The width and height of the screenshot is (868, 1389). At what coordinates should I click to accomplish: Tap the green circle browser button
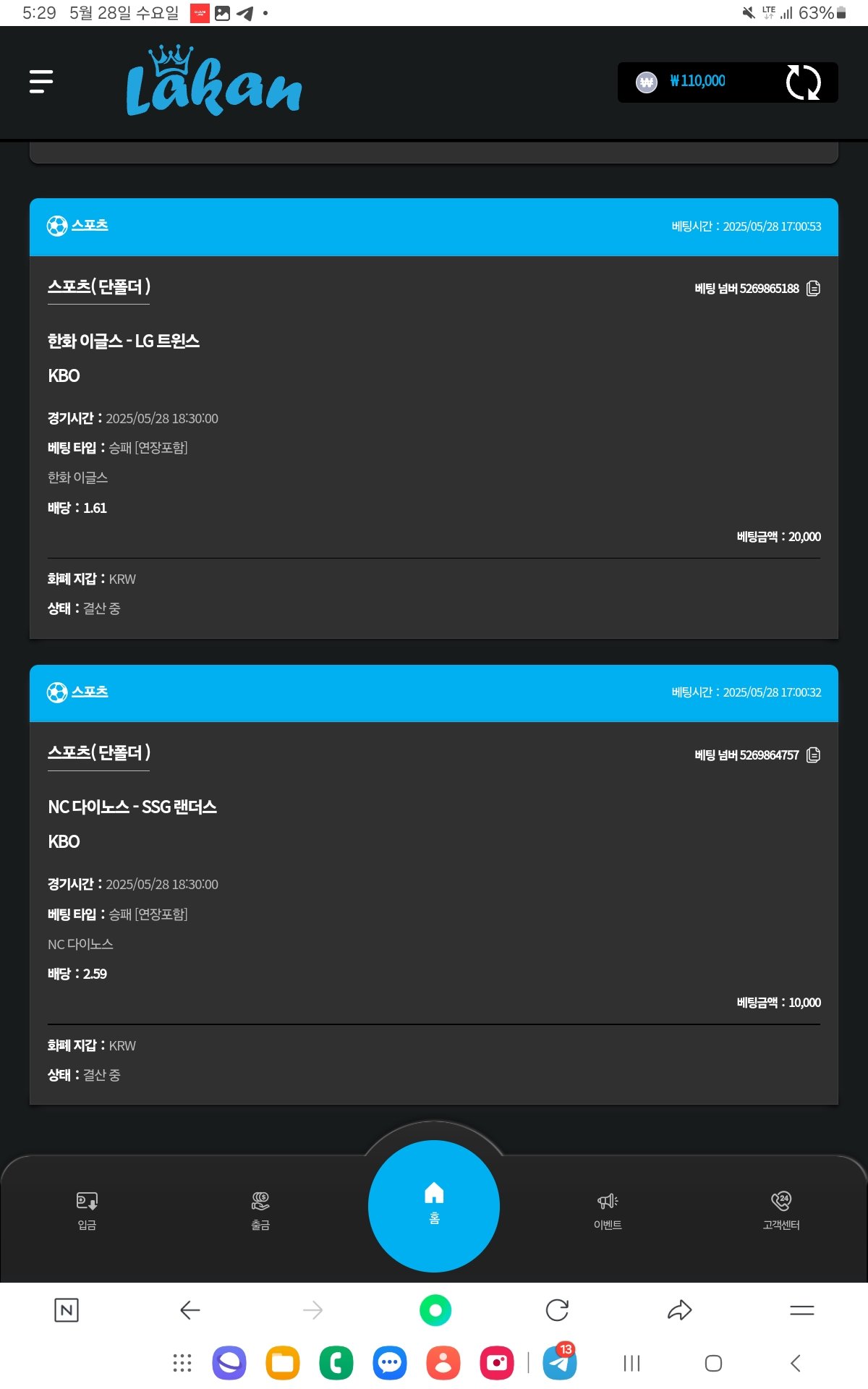pos(435,1310)
